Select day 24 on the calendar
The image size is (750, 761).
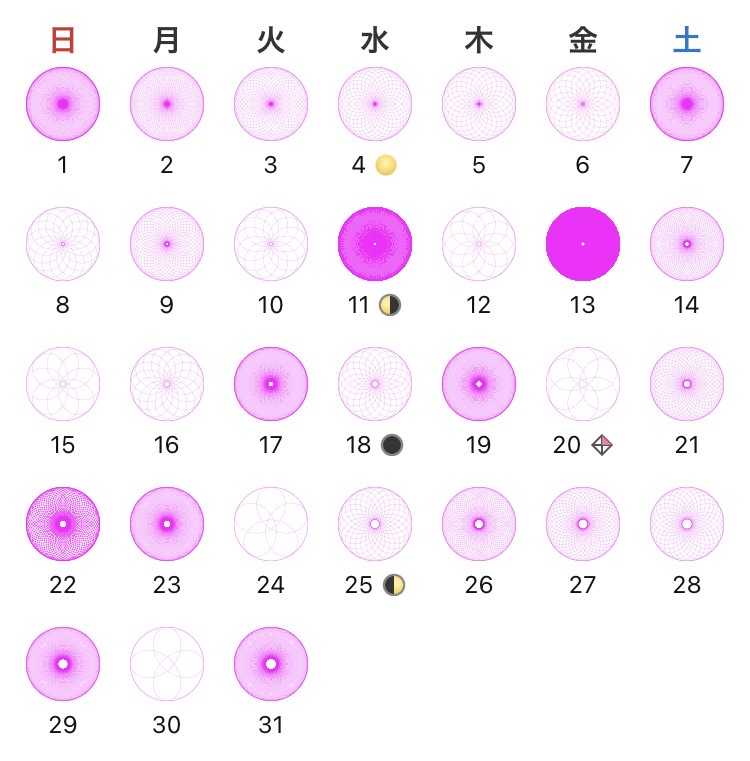[271, 524]
